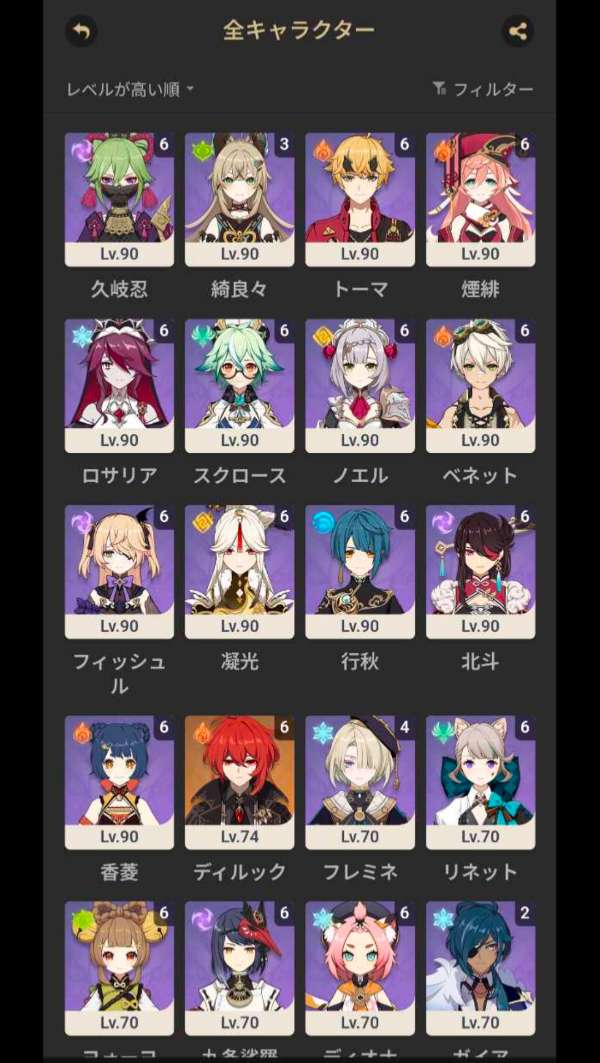
Task: Open the ベネット card
Action: pos(480,386)
